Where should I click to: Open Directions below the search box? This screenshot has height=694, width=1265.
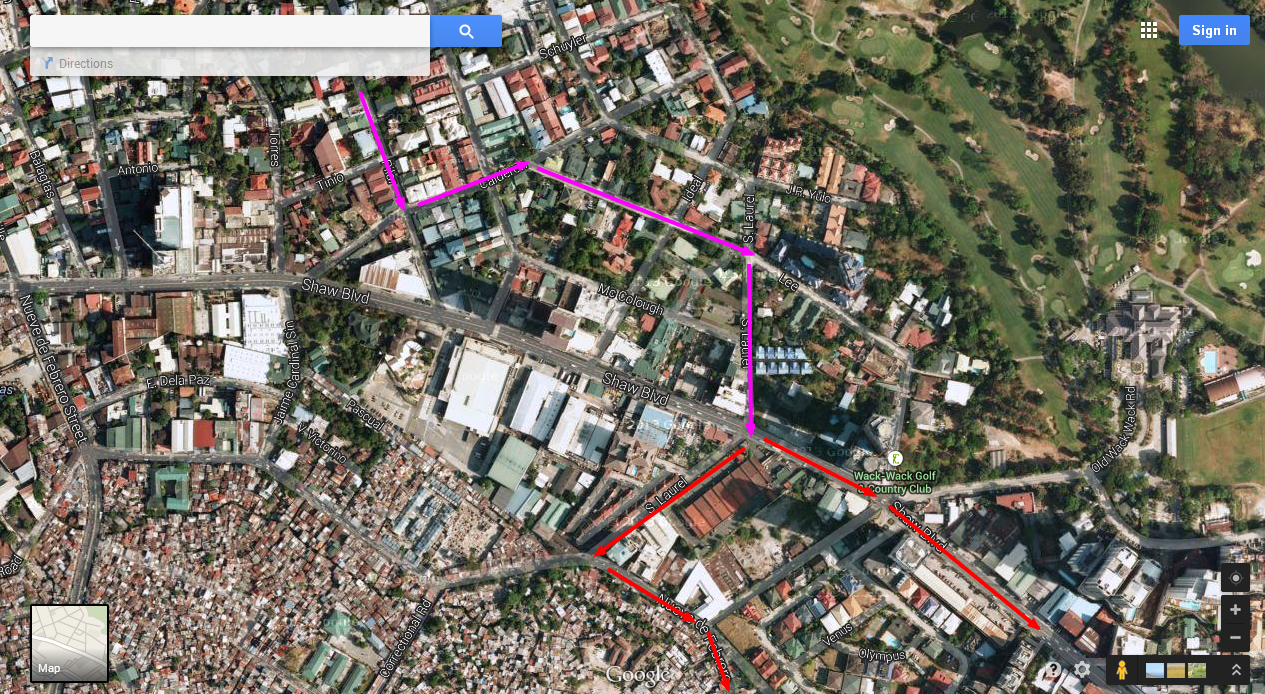pyautogui.click(x=79, y=63)
